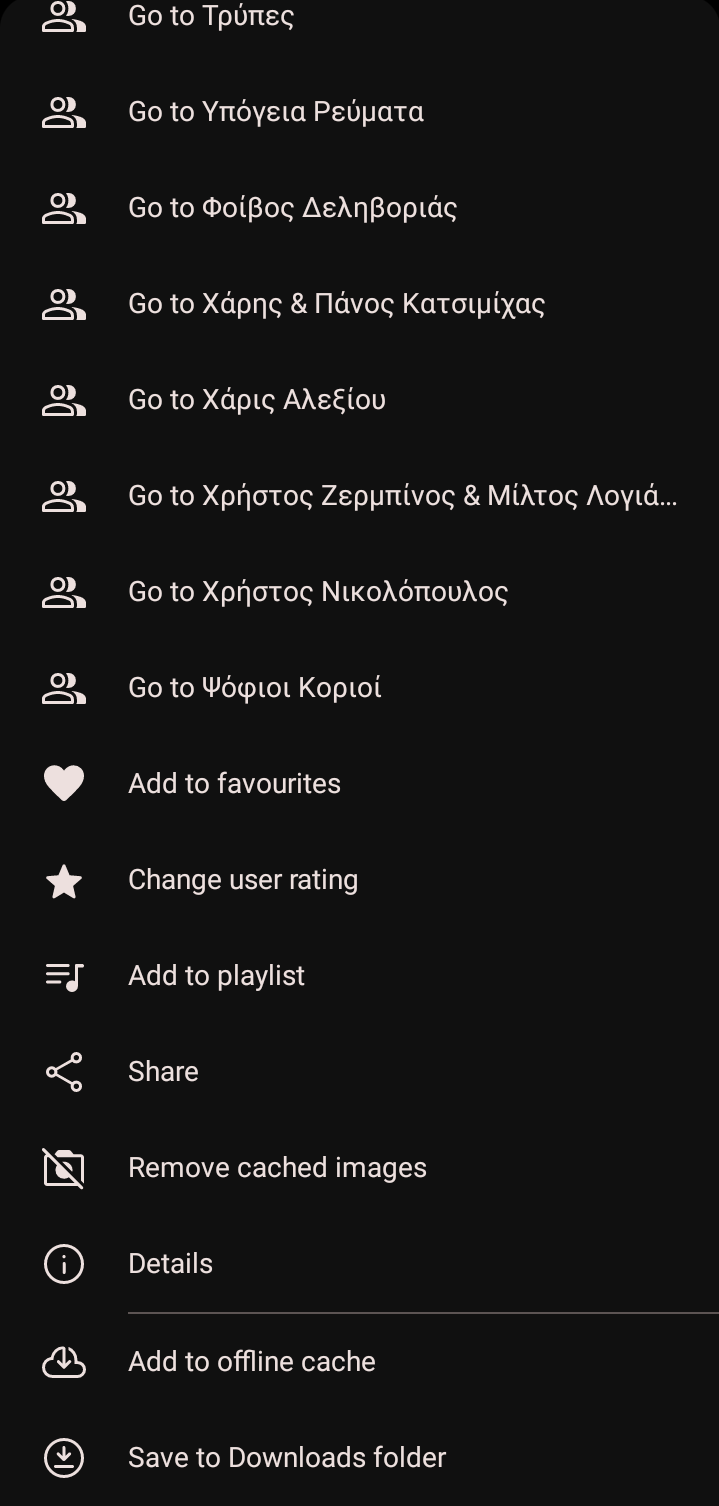Image resolution: width=719 pixels, height=1506 pixels.
Task: Go to Χρήστος Ζερμπίνος & Μίλτος Λογιά…
Action: (359, 496)
